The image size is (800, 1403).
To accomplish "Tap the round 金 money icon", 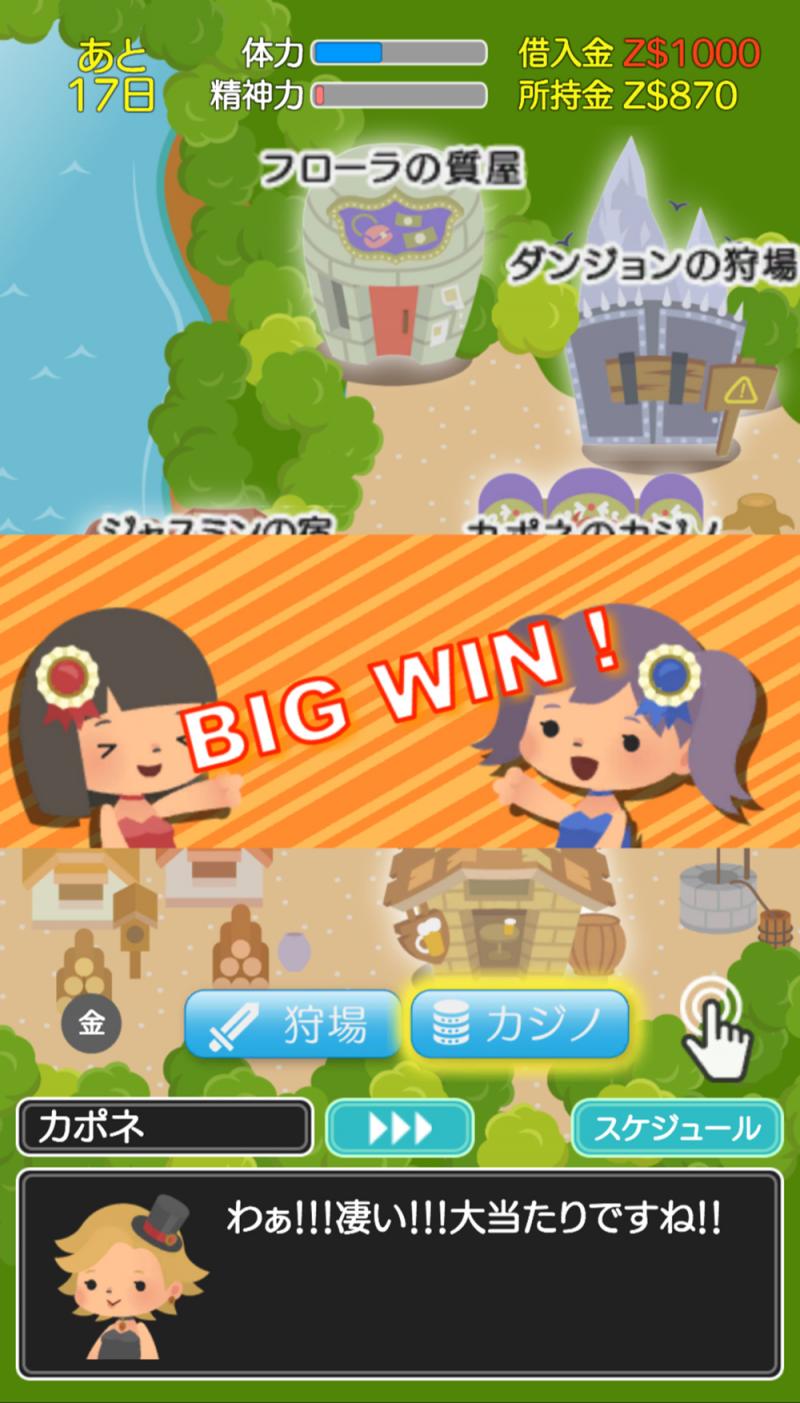I will 91,1026.
